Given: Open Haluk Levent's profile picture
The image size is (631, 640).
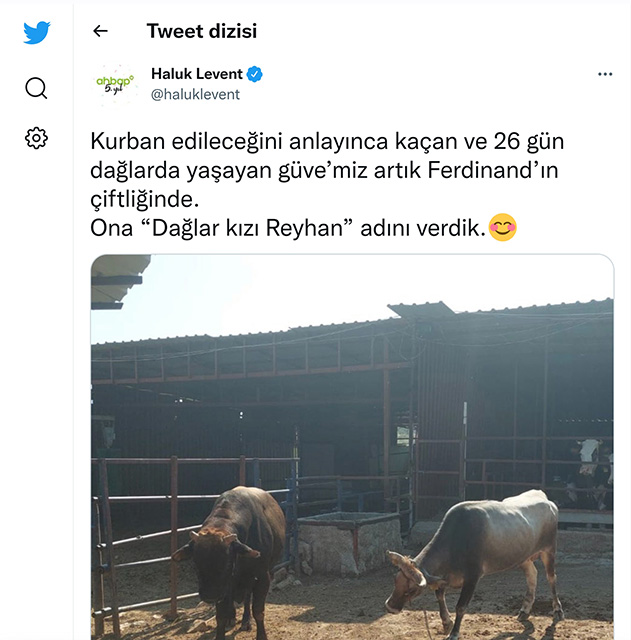Looking at the screenshot, I should (x=115, y=84).
